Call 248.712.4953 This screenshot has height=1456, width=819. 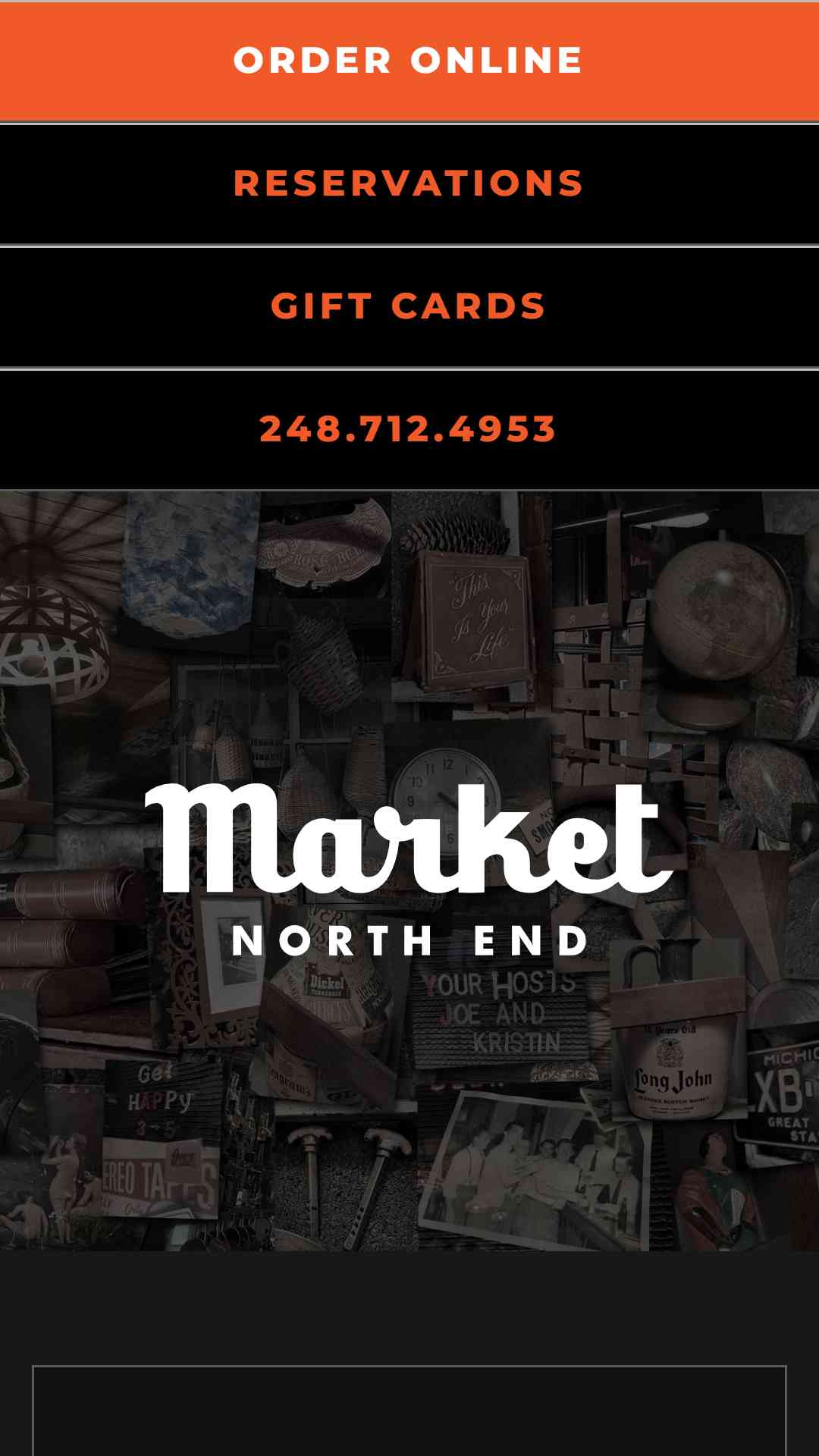pyautogui.click(x=409, y=430)
